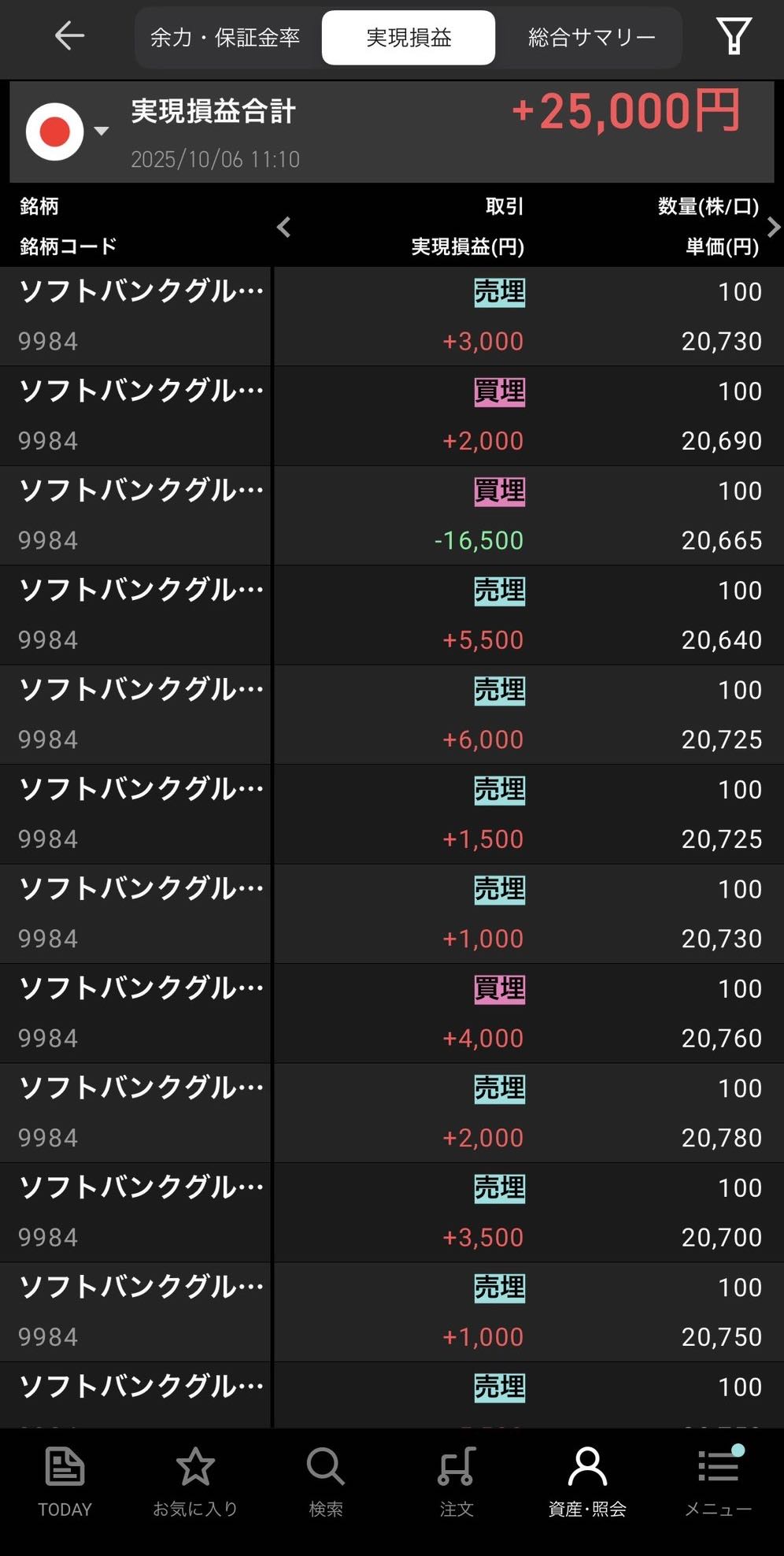Open the メニュー menu tab
The height and width of the screenshot is (1556, 784).
pyautogui.click(x=718, y=1482)
